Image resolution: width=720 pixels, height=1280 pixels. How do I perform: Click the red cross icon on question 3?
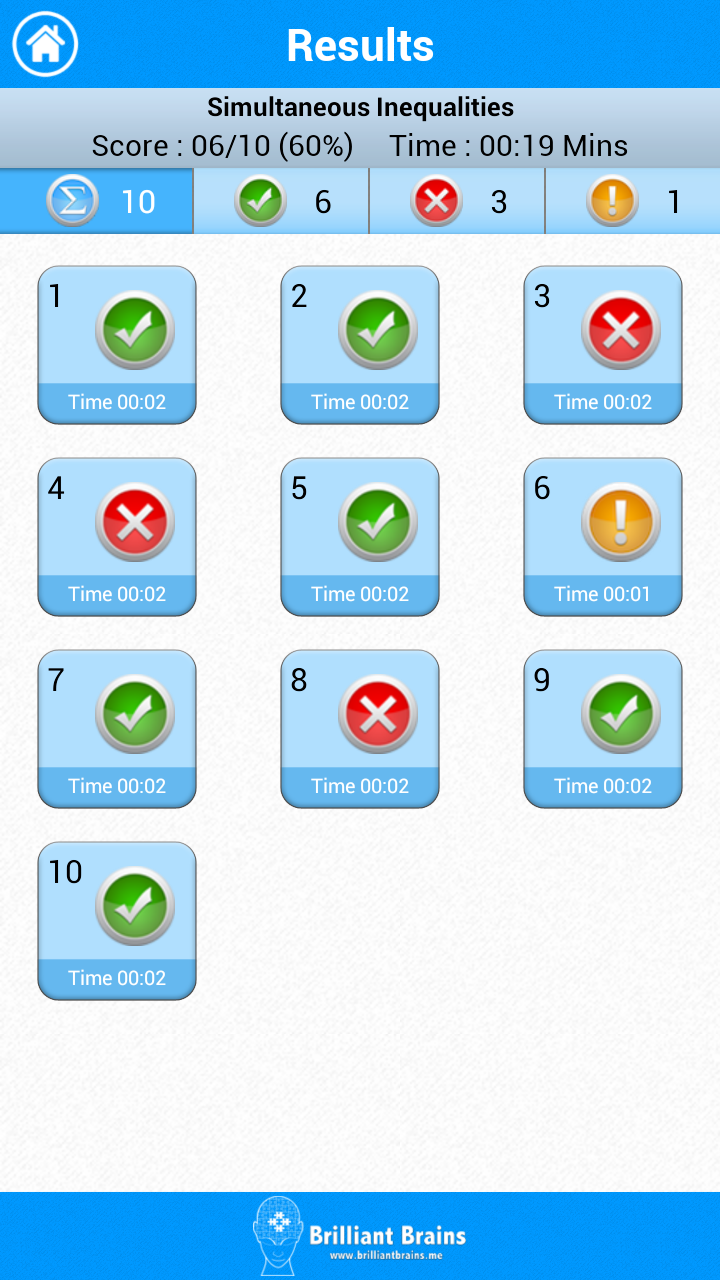coord(622,329)
